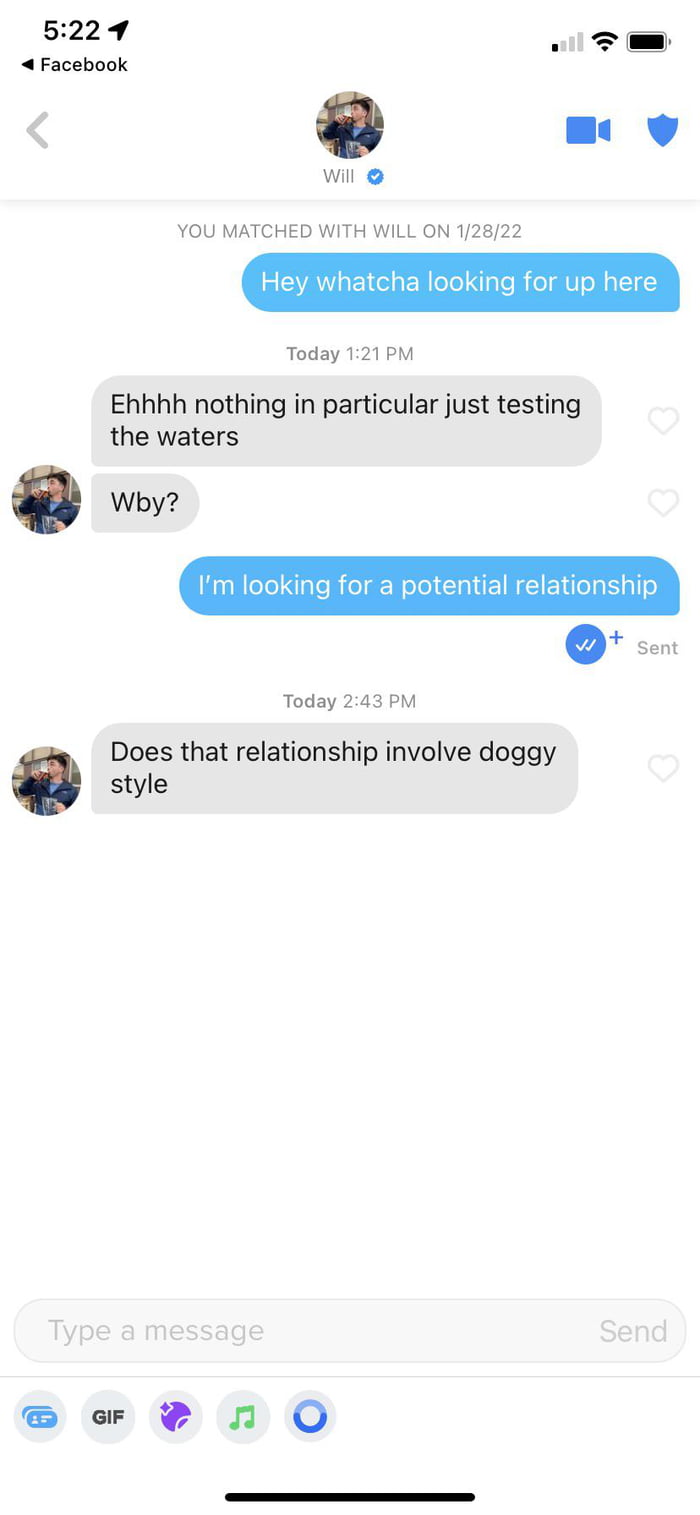
Task: Start a video call with Will
Action: coord(588,130)
